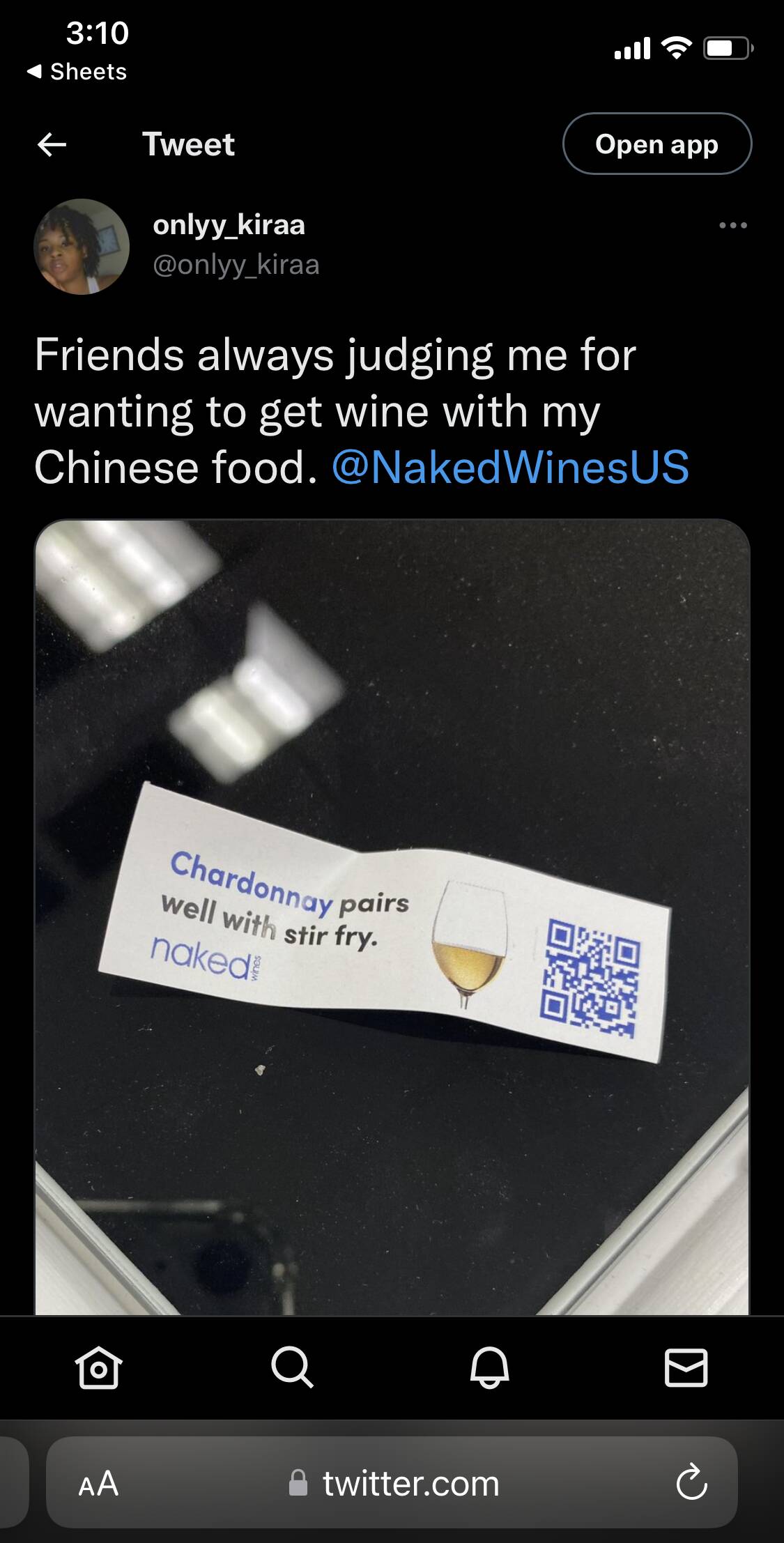Open the AA reader options

[98, 1484]
